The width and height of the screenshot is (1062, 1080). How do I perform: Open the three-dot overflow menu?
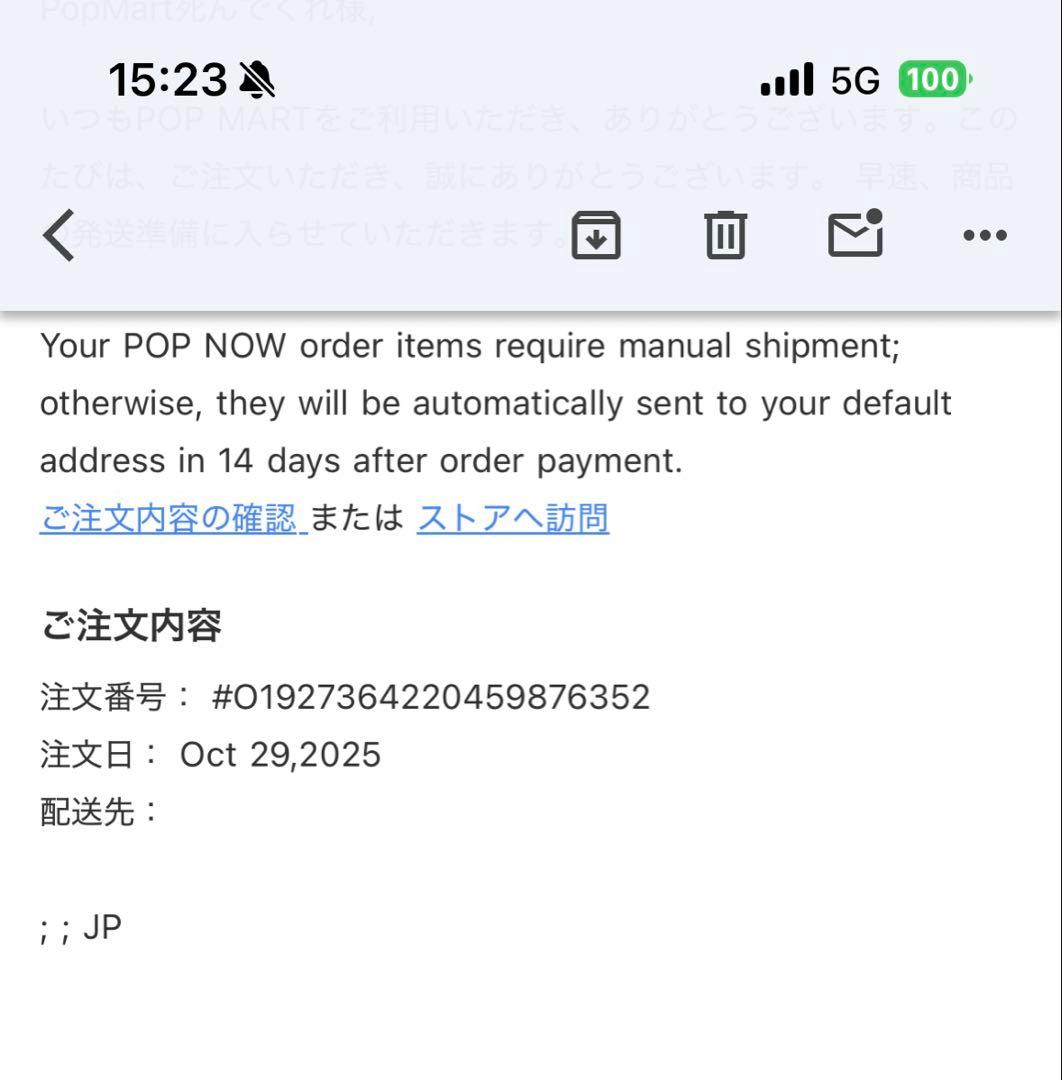click(x=984, y=236)
